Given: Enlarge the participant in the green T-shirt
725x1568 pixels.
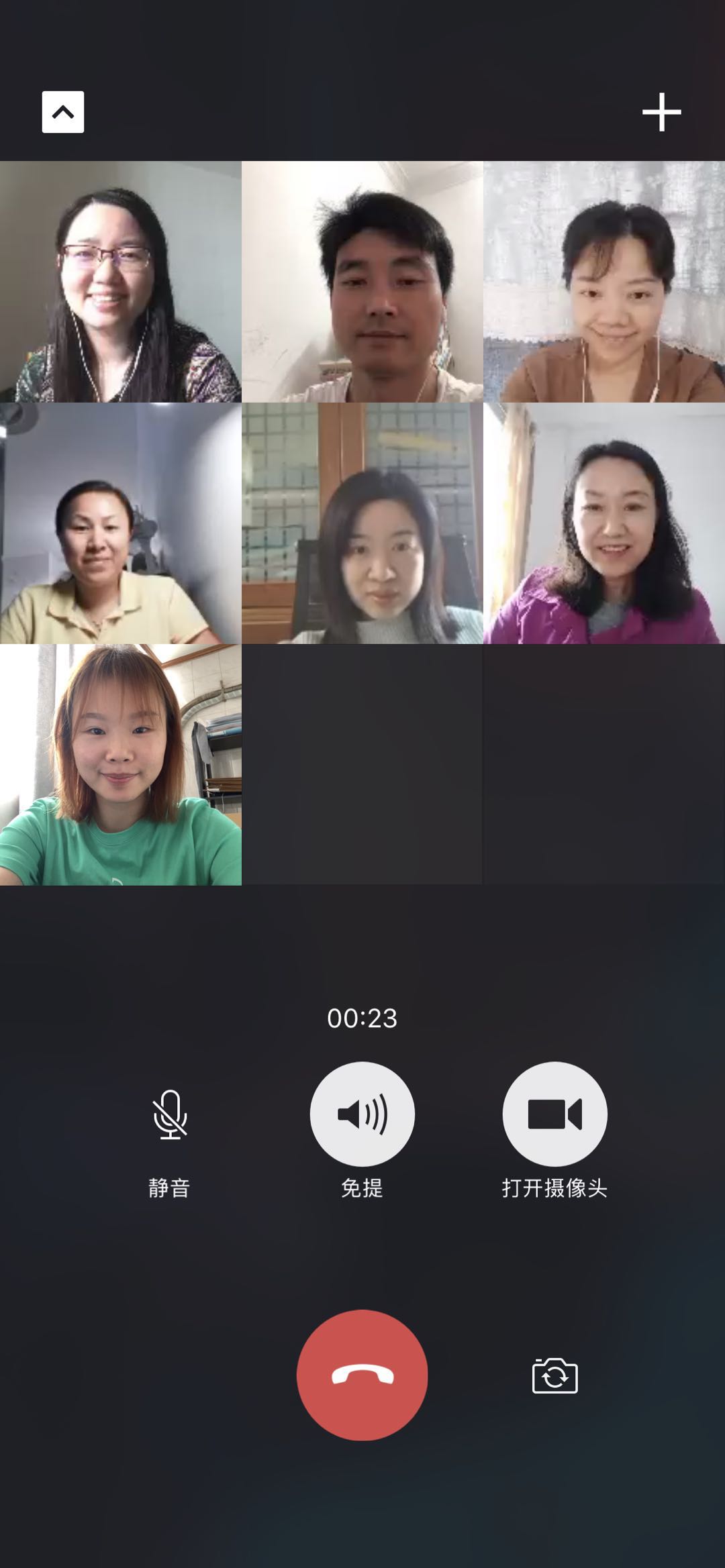Looking at the screenshot, I should pos(121,765).
